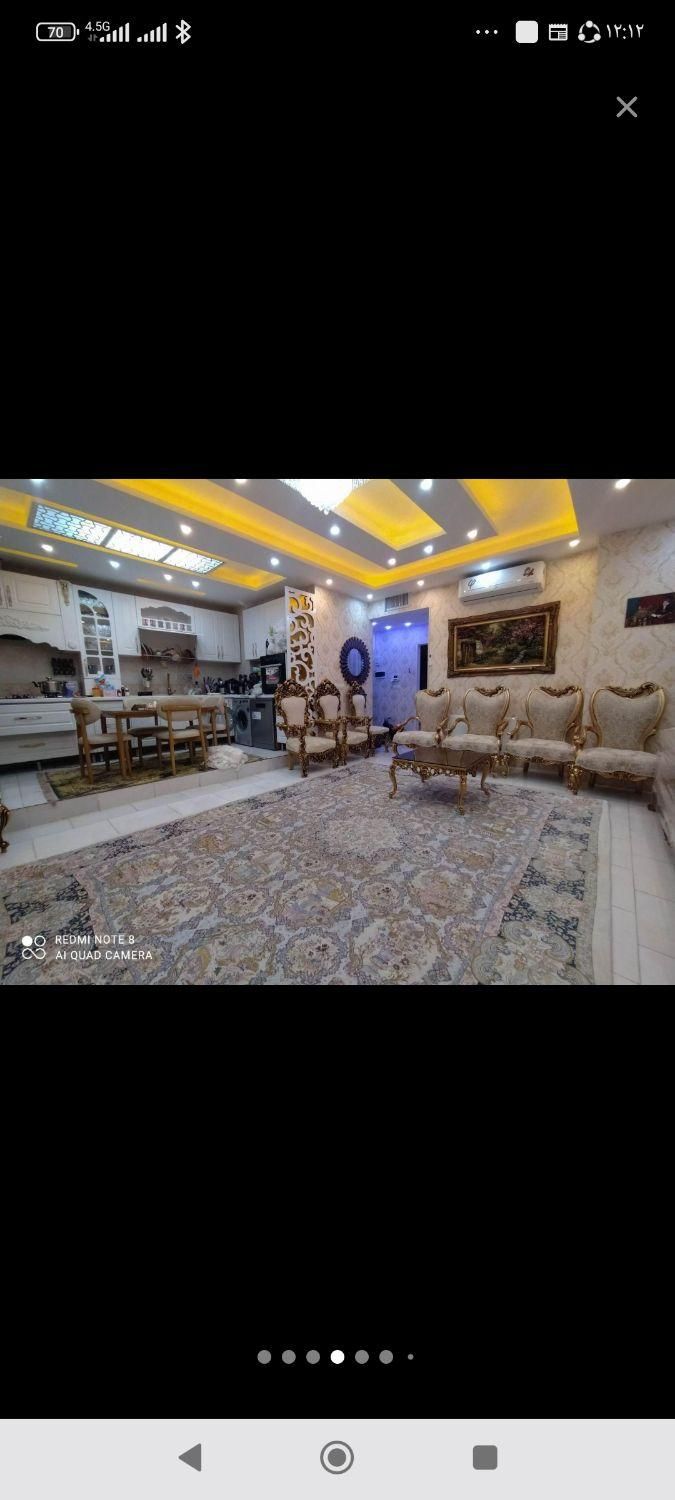Open the recent apps view
Viewport: 675px width, 1500px height.
485,1457
